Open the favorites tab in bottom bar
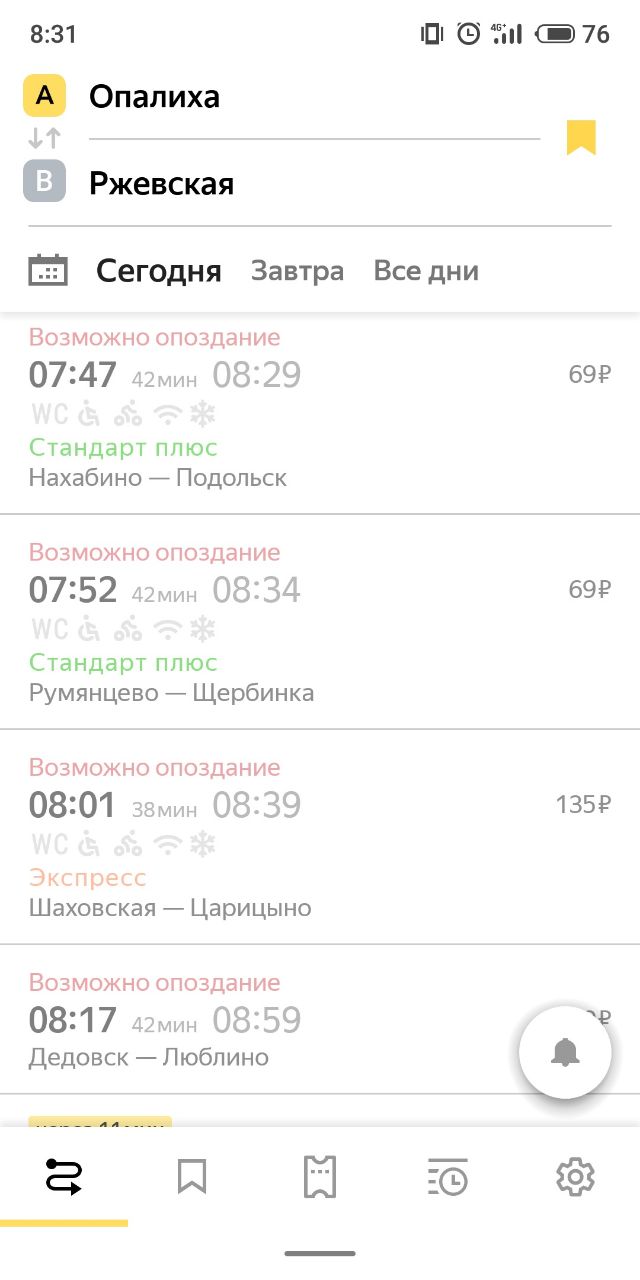Screen dimensions: 640x1280 [192, 1177]
